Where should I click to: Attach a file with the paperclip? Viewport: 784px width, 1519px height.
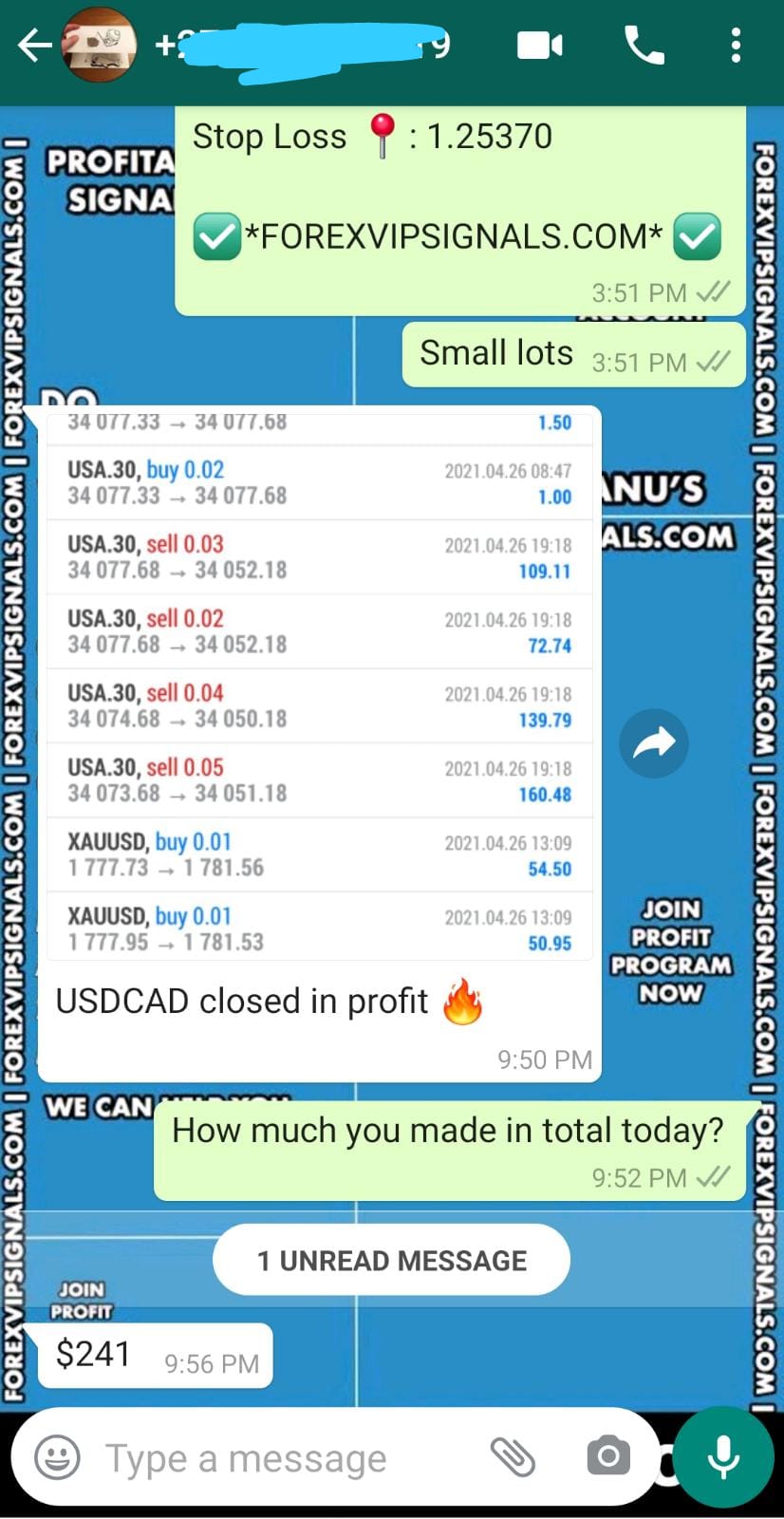pyautogui.click(x=513, y=1457)
